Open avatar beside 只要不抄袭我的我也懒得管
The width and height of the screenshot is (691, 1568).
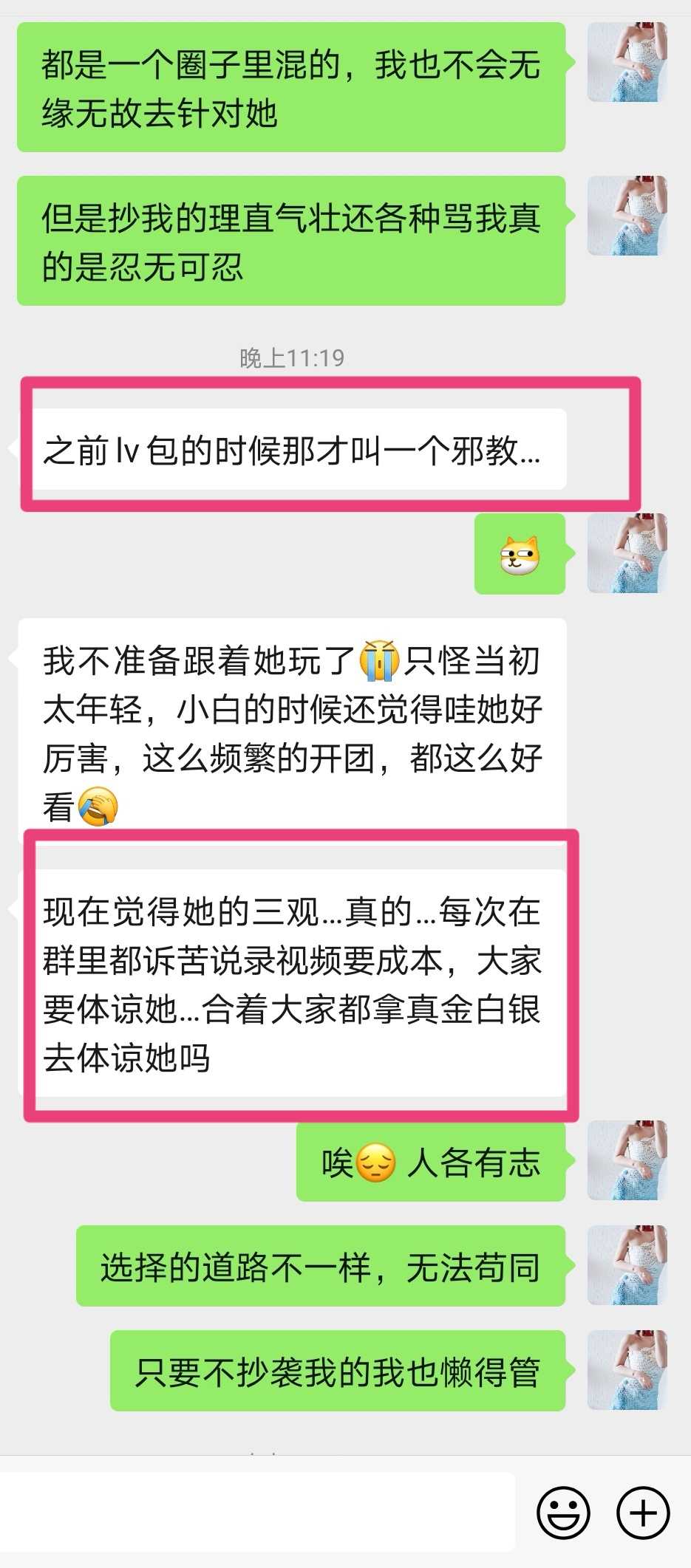(x=627, y=1370)
